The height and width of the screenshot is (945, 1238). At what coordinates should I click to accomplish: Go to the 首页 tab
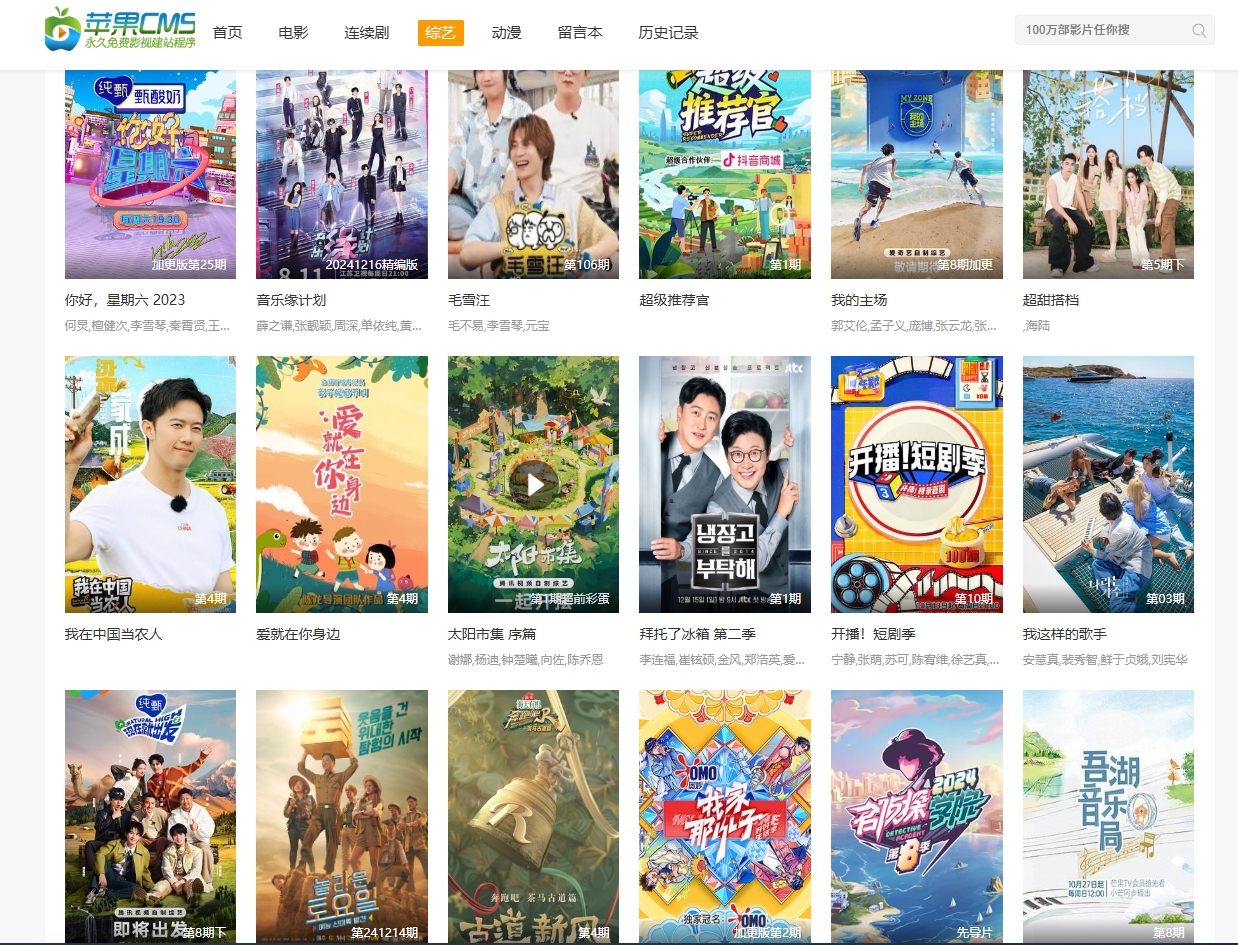tap(228, 33)
